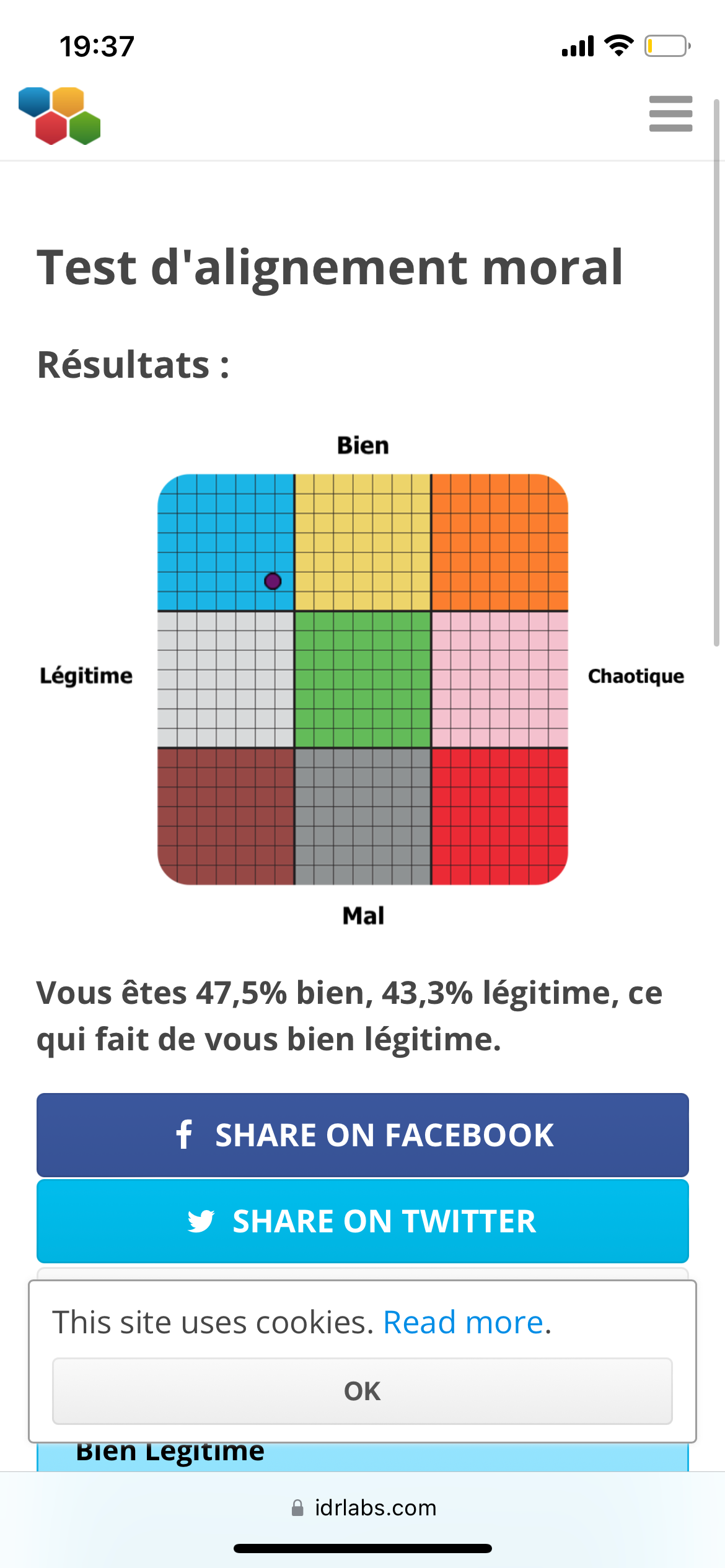Open the hamburger menu
Screen dimensions: 725x1568
670,114
